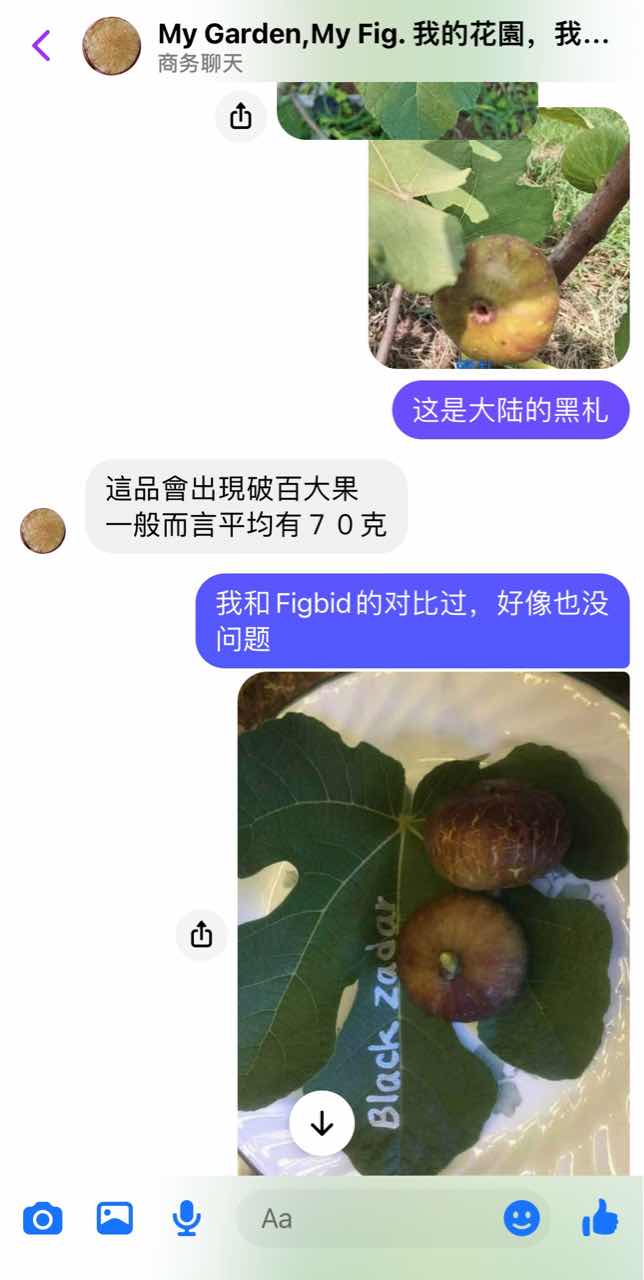Screen dimensions: 644x1280
Task: Open the My Garden, My Fig chat details
Action: [384, 46]
